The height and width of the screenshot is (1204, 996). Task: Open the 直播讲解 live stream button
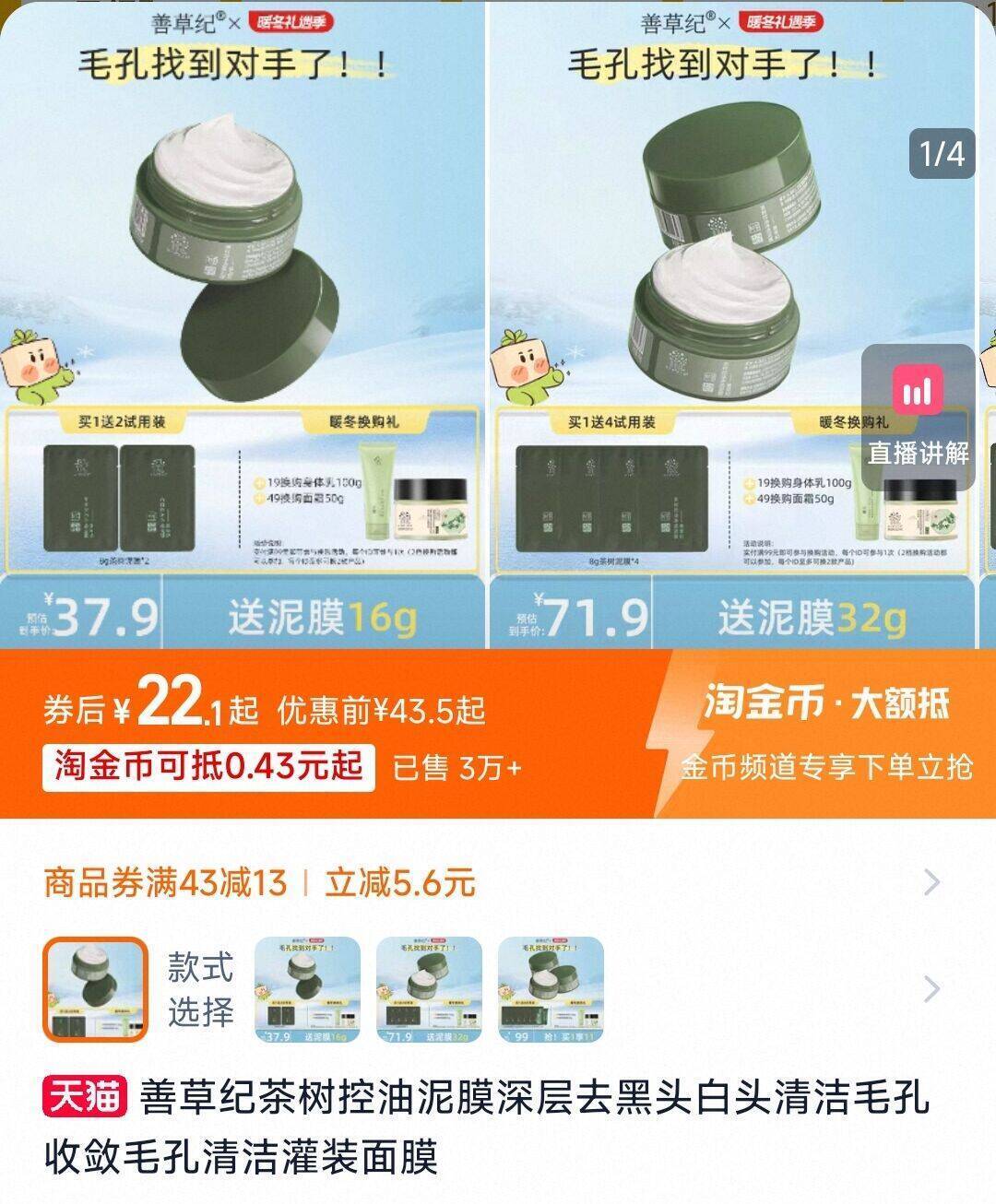click(918, 418)
